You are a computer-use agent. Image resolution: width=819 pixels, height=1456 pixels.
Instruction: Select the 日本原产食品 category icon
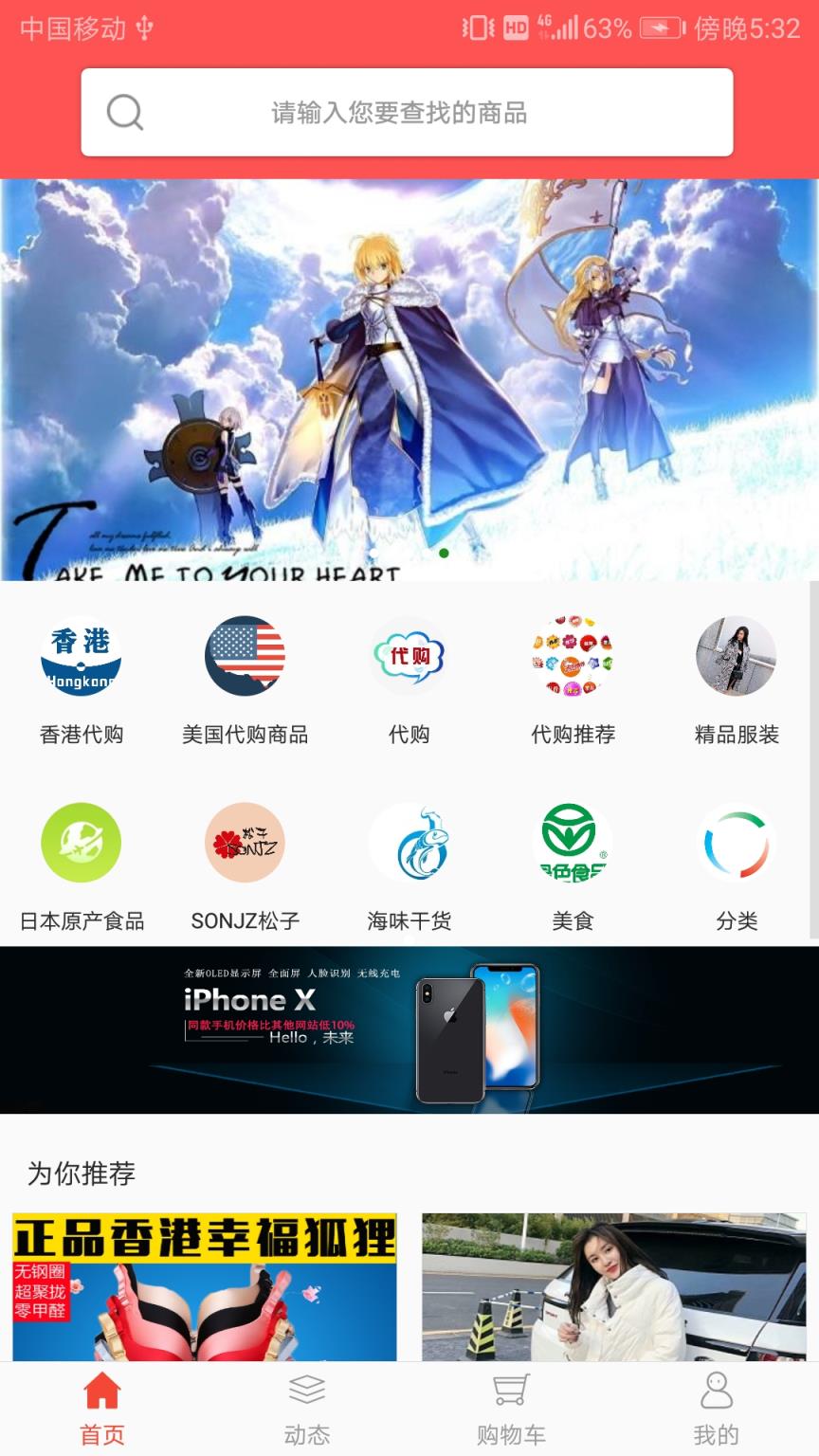point(82,842)
